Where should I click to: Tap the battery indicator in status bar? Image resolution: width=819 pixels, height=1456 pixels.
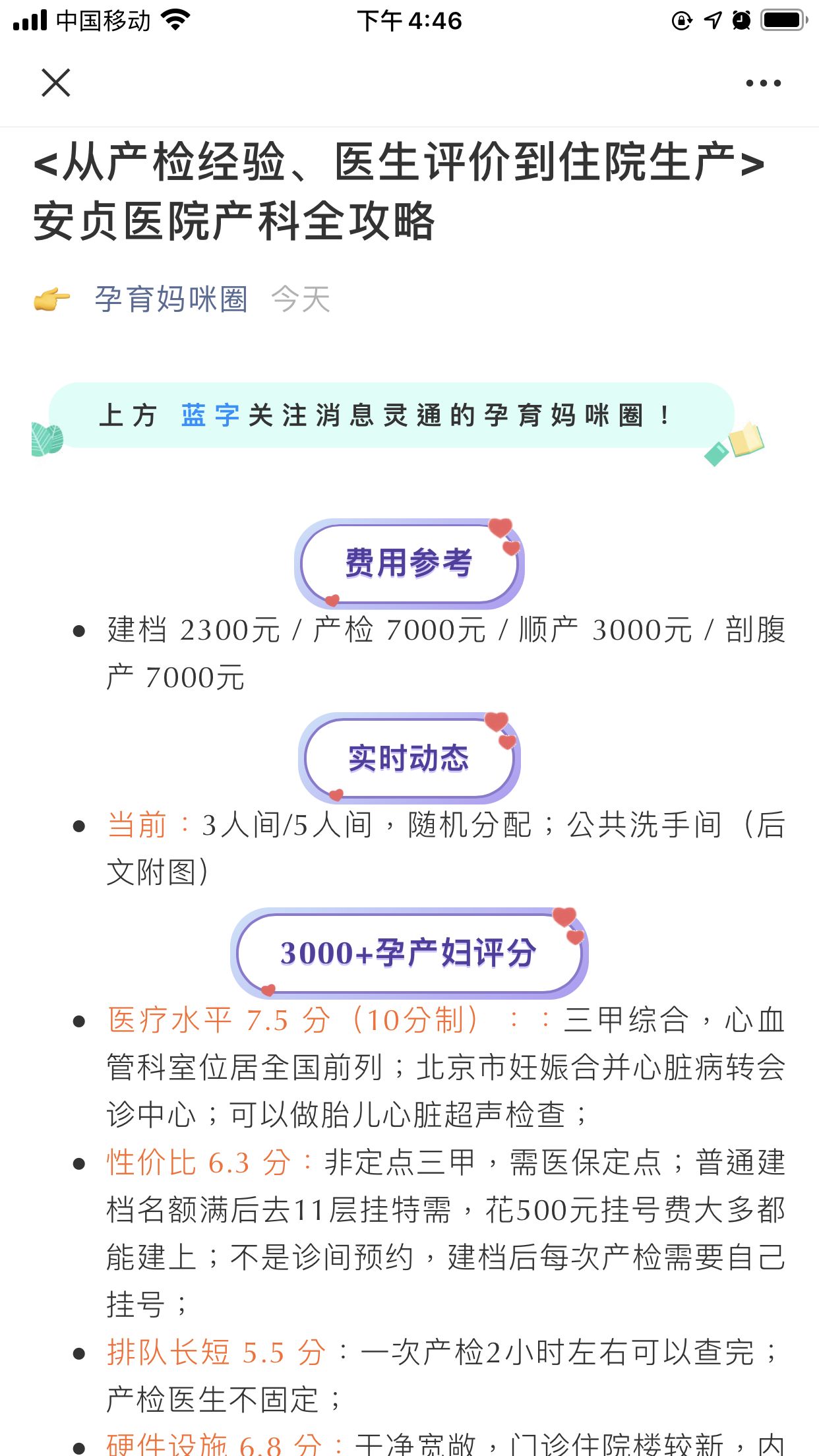(x=781, y=20)
